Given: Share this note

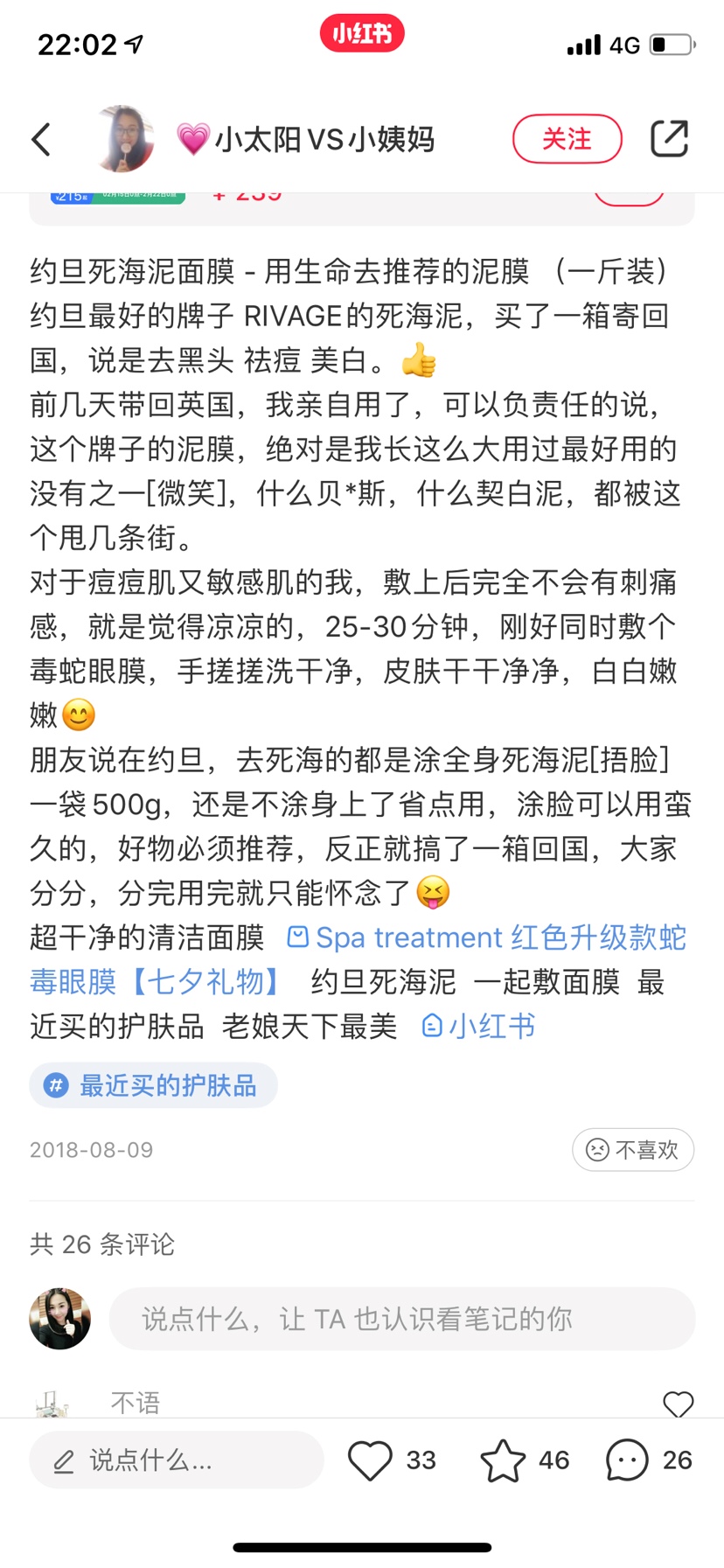Looking at the screenshot, I should point(669,139).
